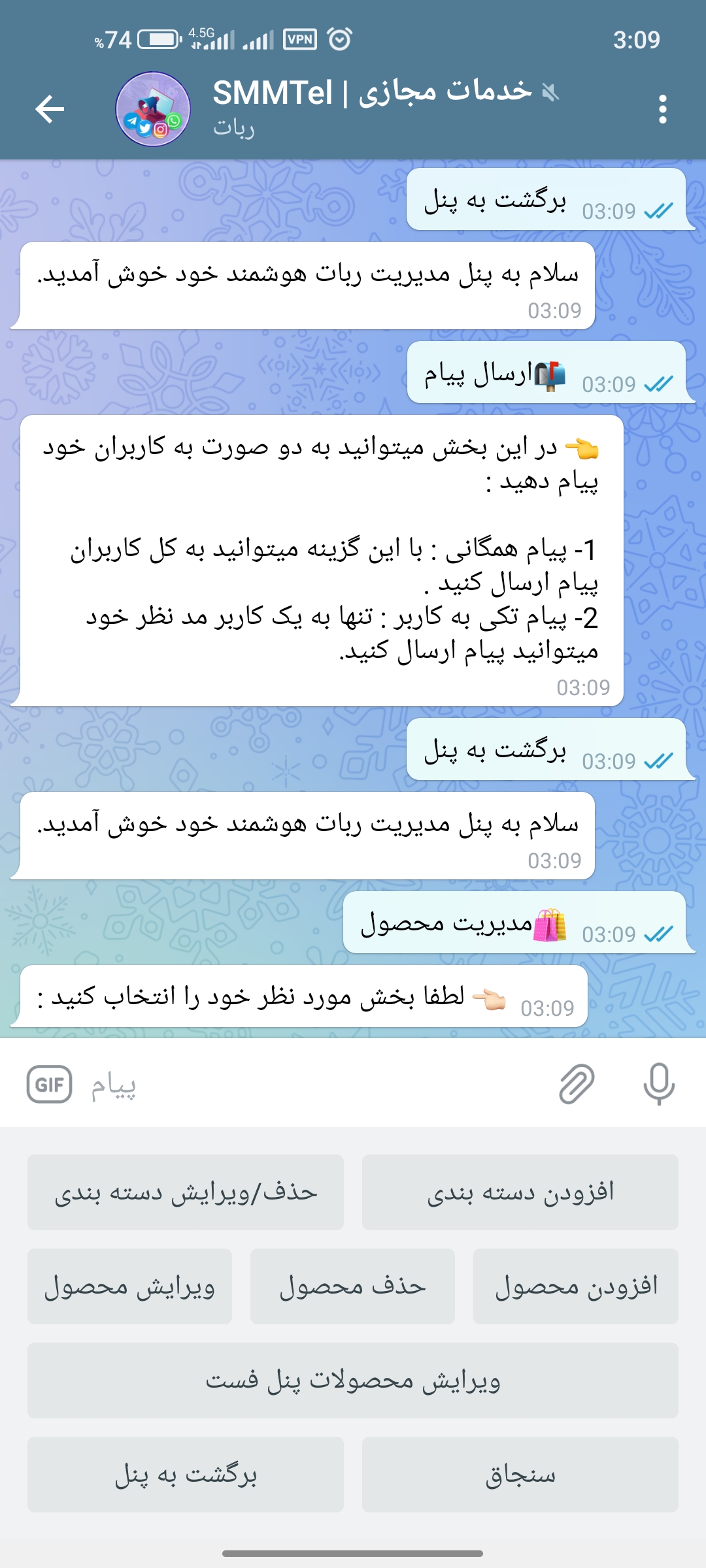Open the three-dot overflow menu
This screenshot has width=706, height=1568.
click(662, 108)
